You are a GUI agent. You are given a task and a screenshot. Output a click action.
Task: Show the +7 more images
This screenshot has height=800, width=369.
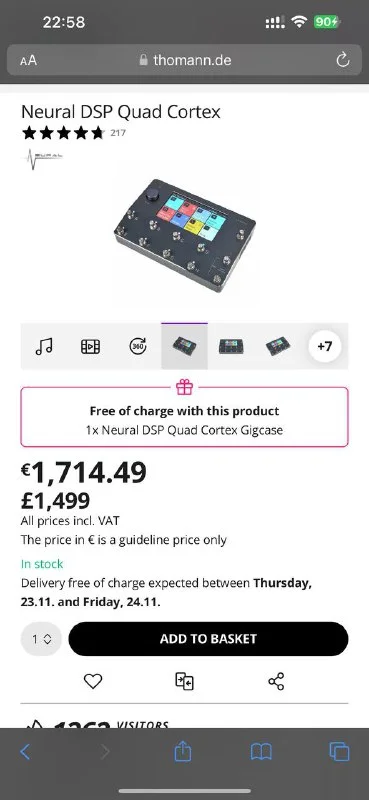(x=325, y=346)
